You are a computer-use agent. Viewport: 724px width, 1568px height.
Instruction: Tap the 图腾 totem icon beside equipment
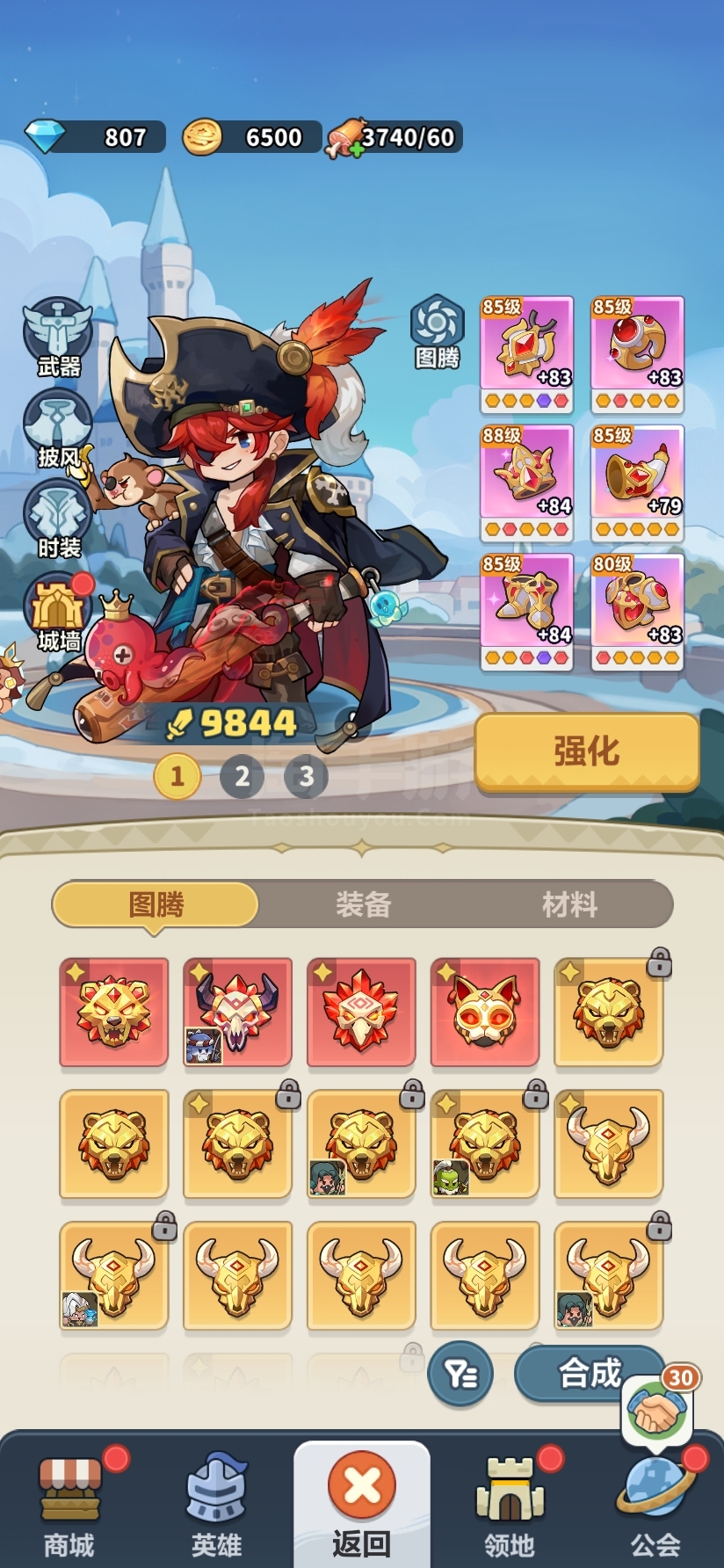tap(437, 333)
